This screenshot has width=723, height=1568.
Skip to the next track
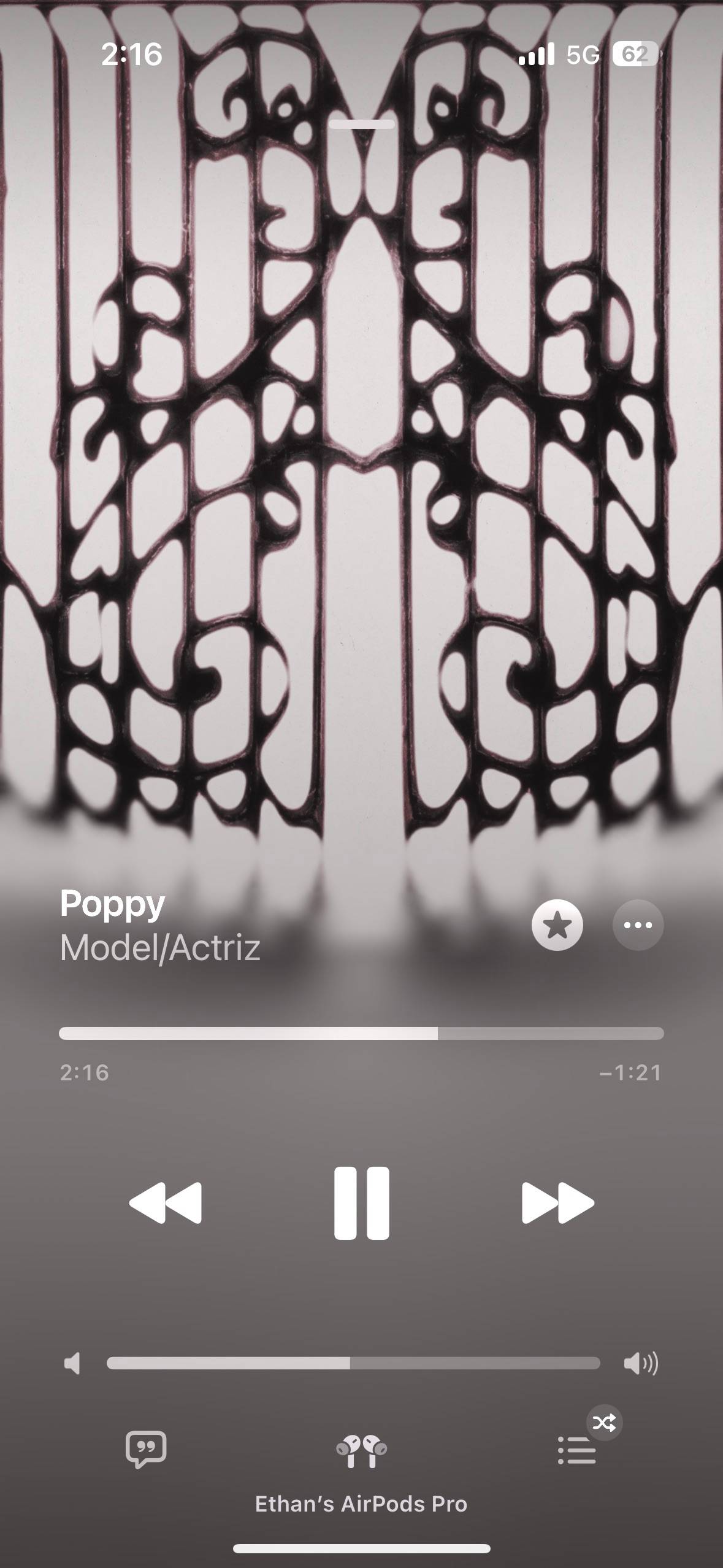(x=557, y=1204)
